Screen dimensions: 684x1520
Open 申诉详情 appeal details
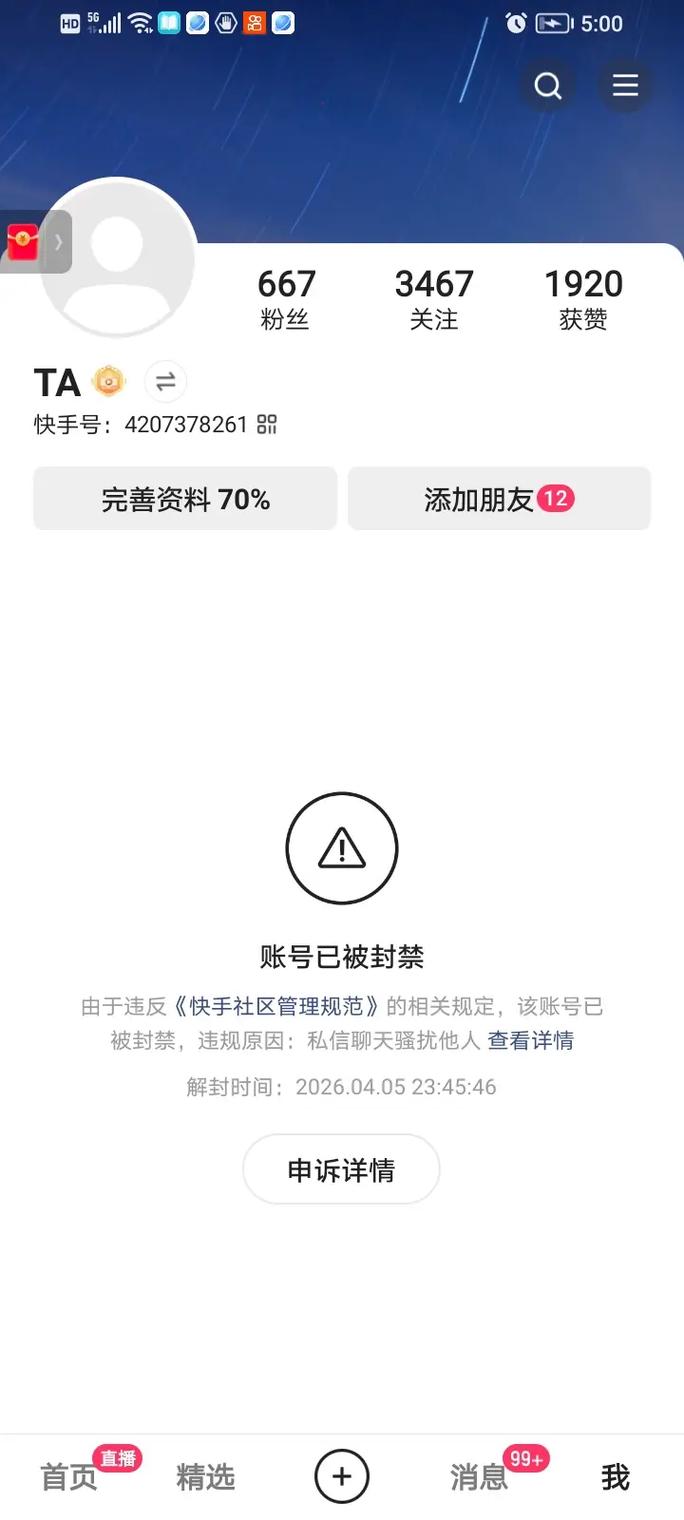coord(341,1169)
